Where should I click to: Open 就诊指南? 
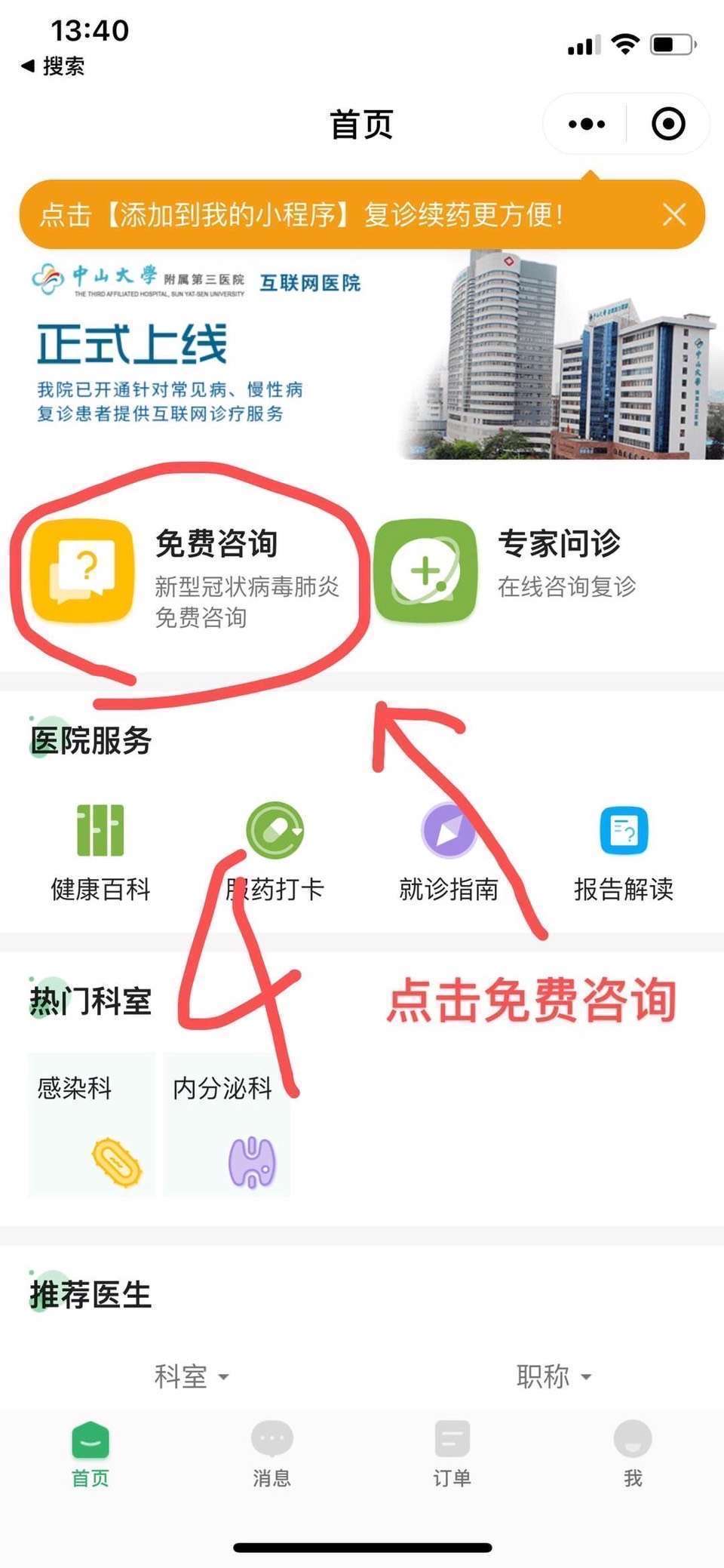tap(449, 853)
